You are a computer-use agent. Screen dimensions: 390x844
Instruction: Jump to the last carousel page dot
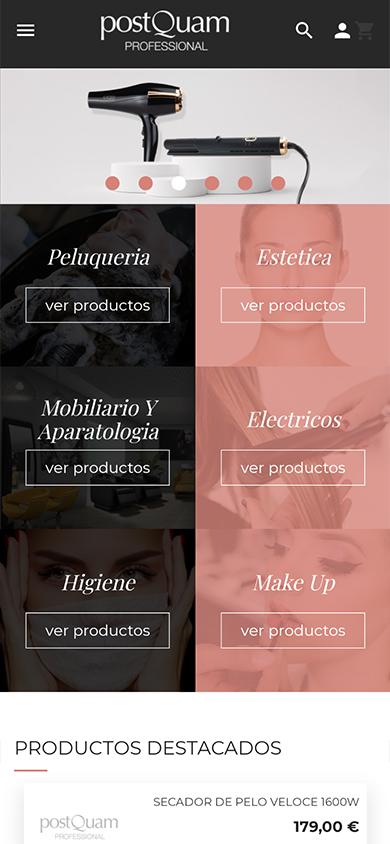[x=278, y=183]
